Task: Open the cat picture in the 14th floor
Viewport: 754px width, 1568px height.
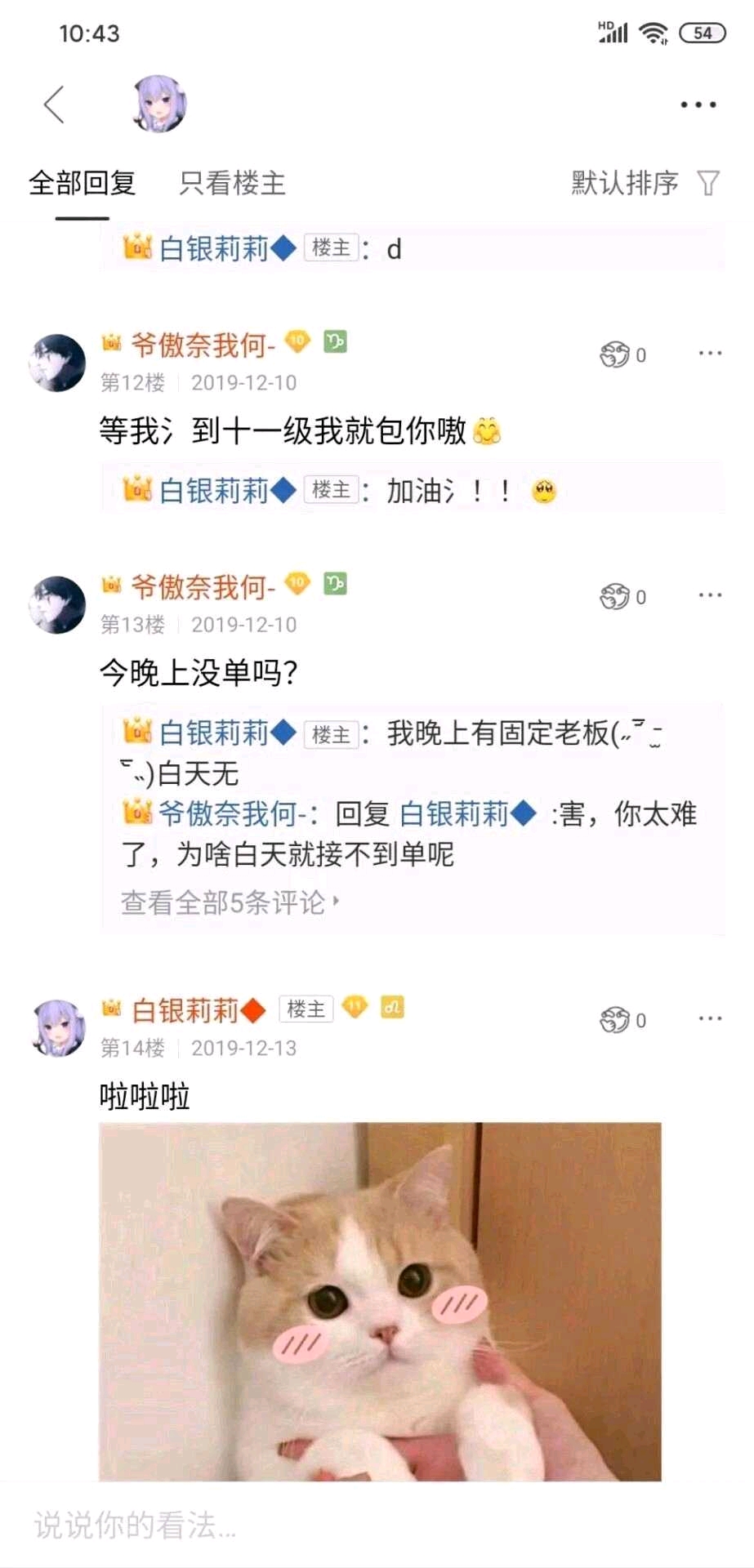Action: (380, 1301)
